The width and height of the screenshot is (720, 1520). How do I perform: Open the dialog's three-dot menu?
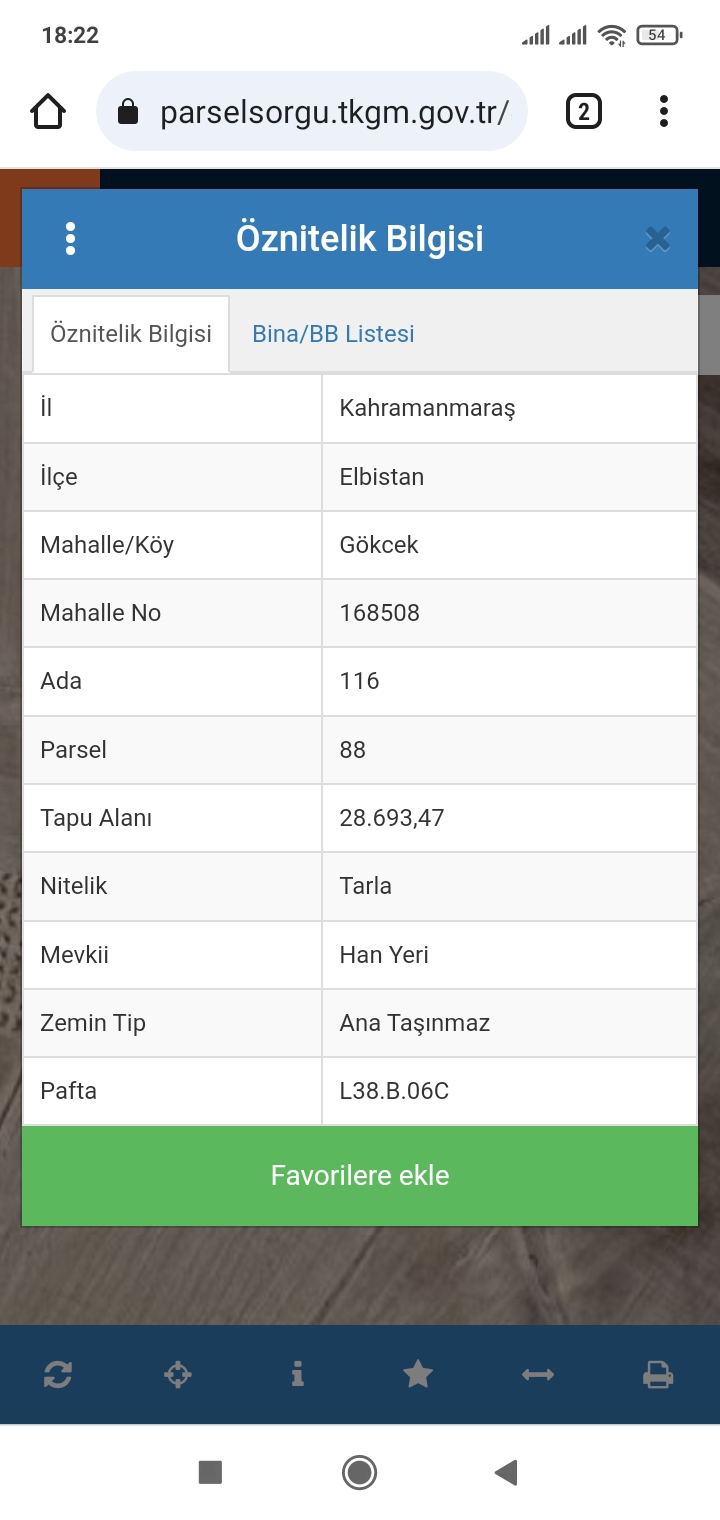click(x=70, y=239)
